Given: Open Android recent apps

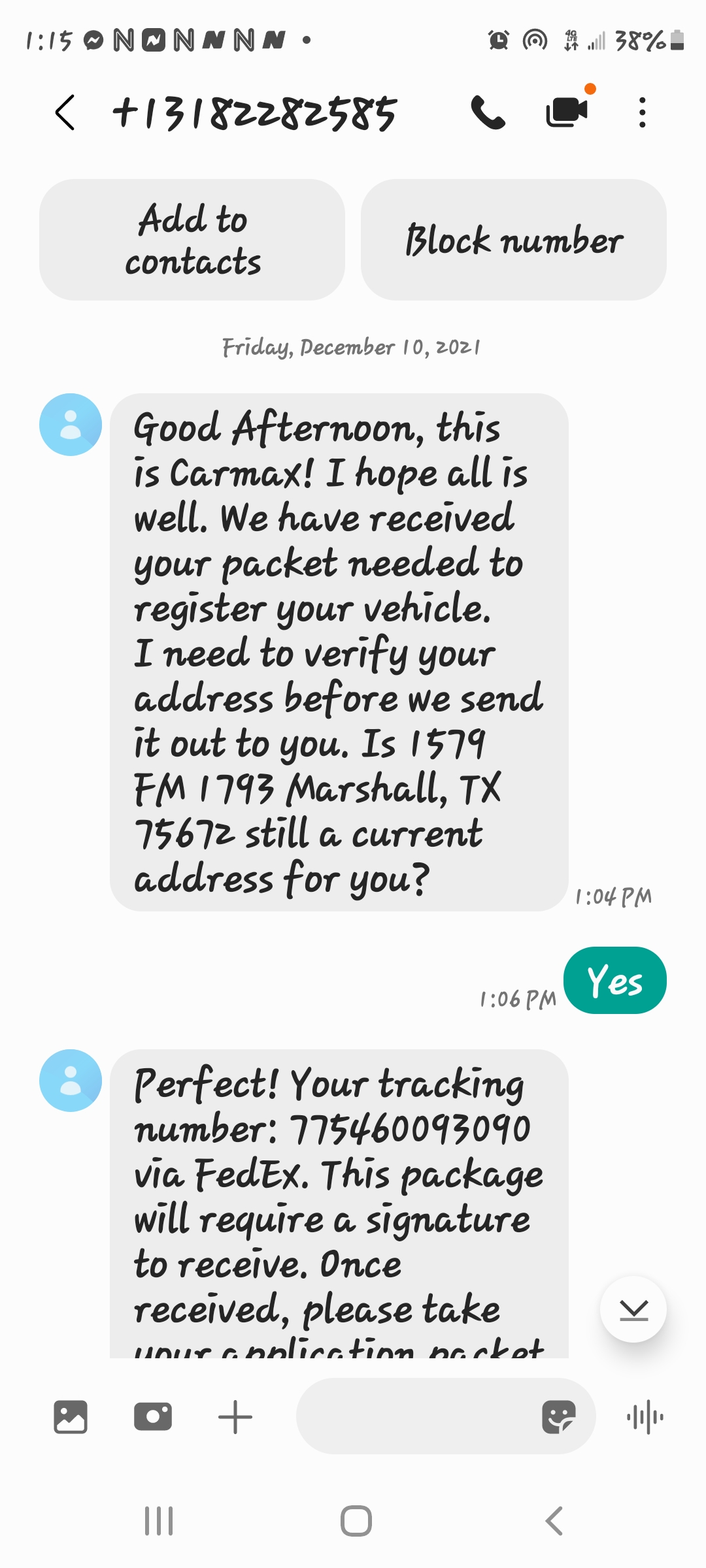Looking at the screenshot, I should pyautogui.click(x=158, y=1520).
